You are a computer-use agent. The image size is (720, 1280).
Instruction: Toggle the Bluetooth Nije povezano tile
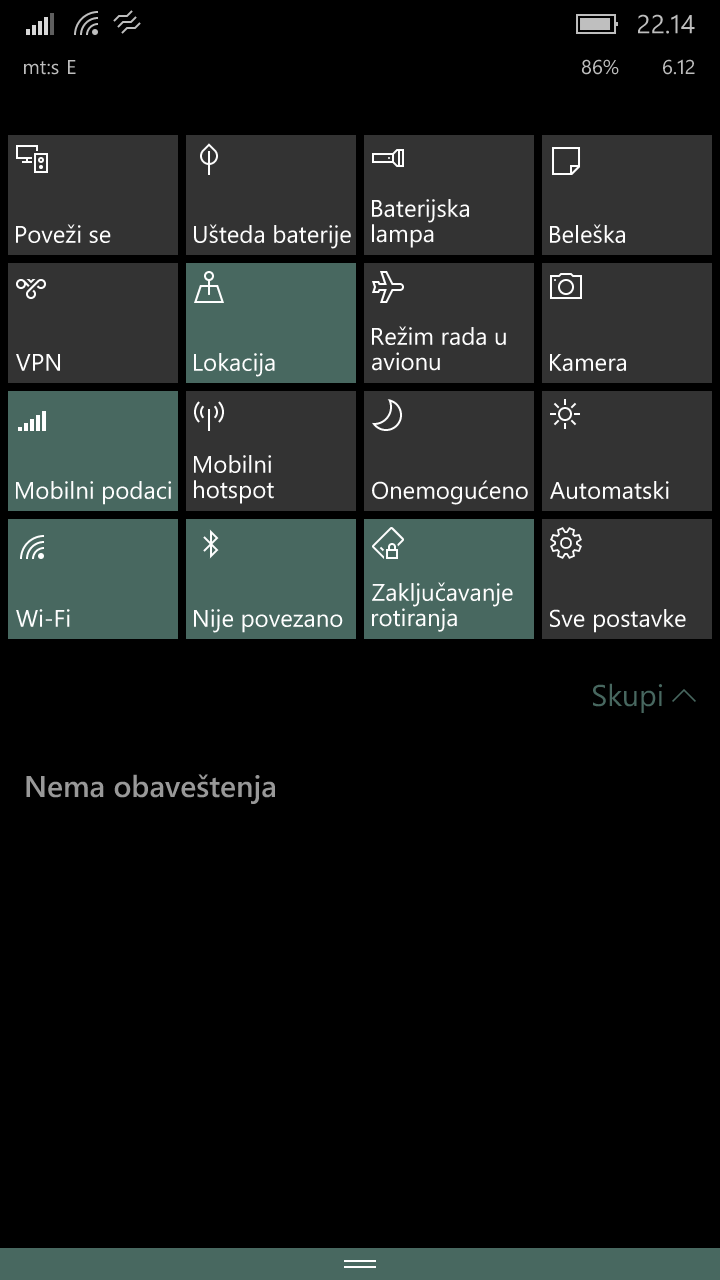[x=271, y=579]
